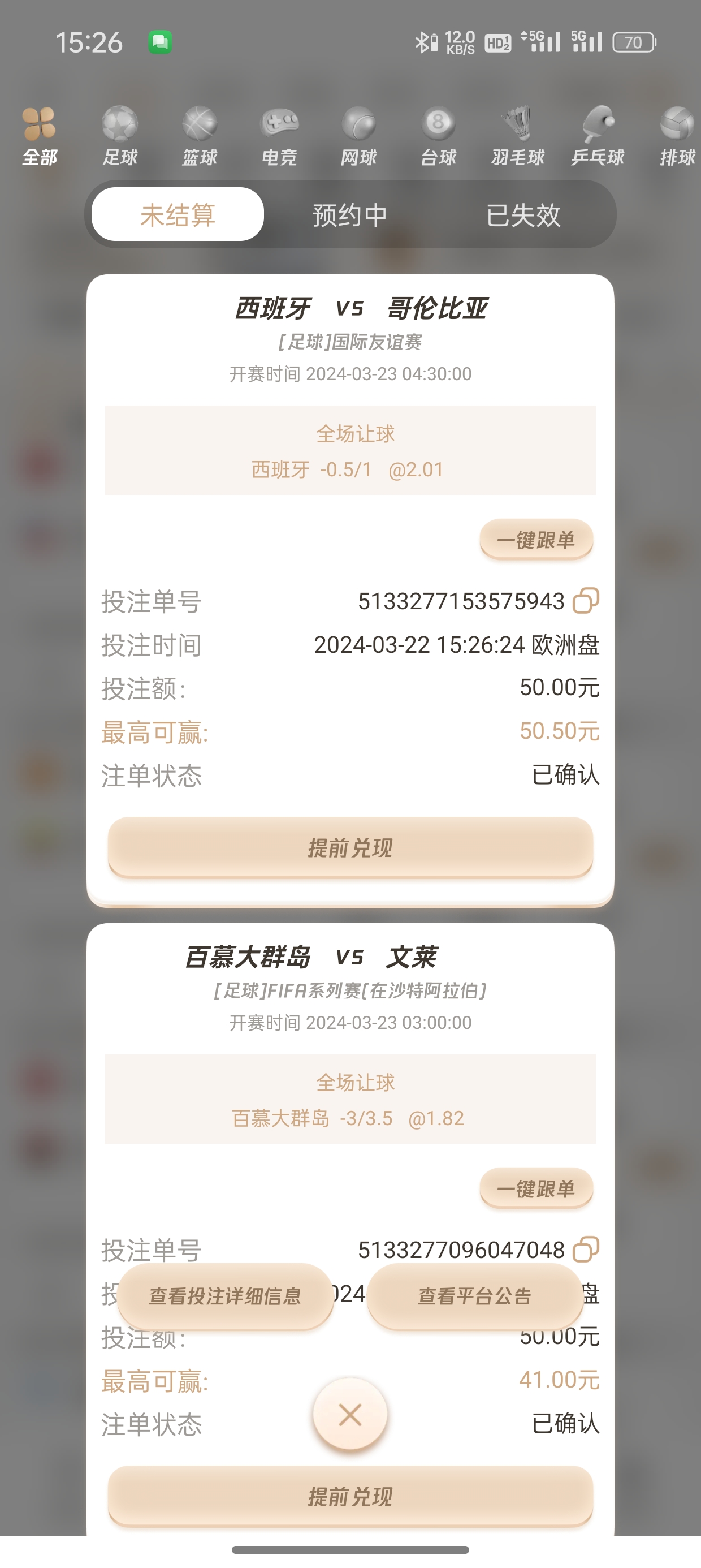Open the 羽毛球 category
The image size is (701, 1568).
pyautogui.click(x=518, y=136)
